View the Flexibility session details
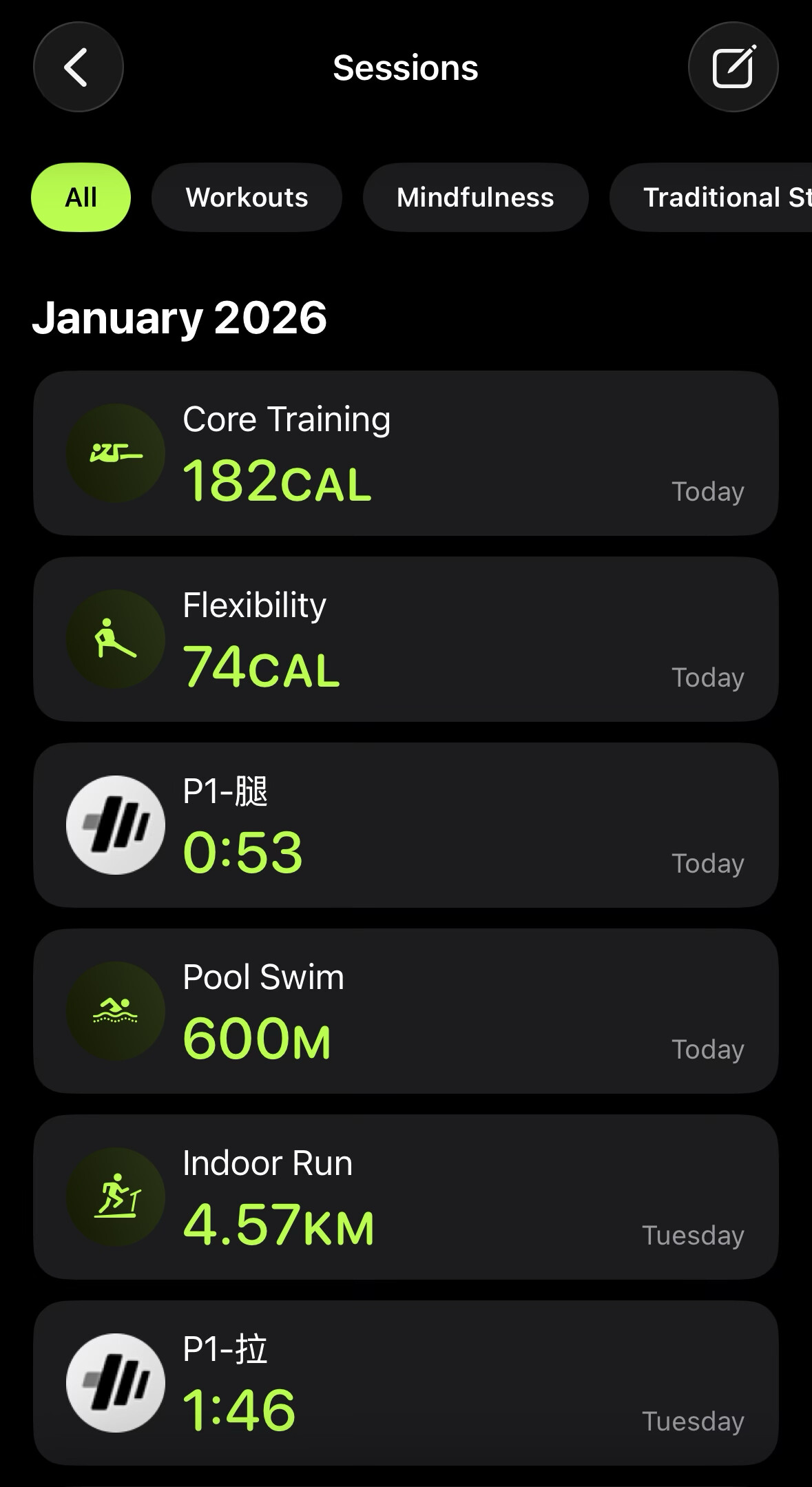This screenshot has width=812, height=1487. [406, 639]
